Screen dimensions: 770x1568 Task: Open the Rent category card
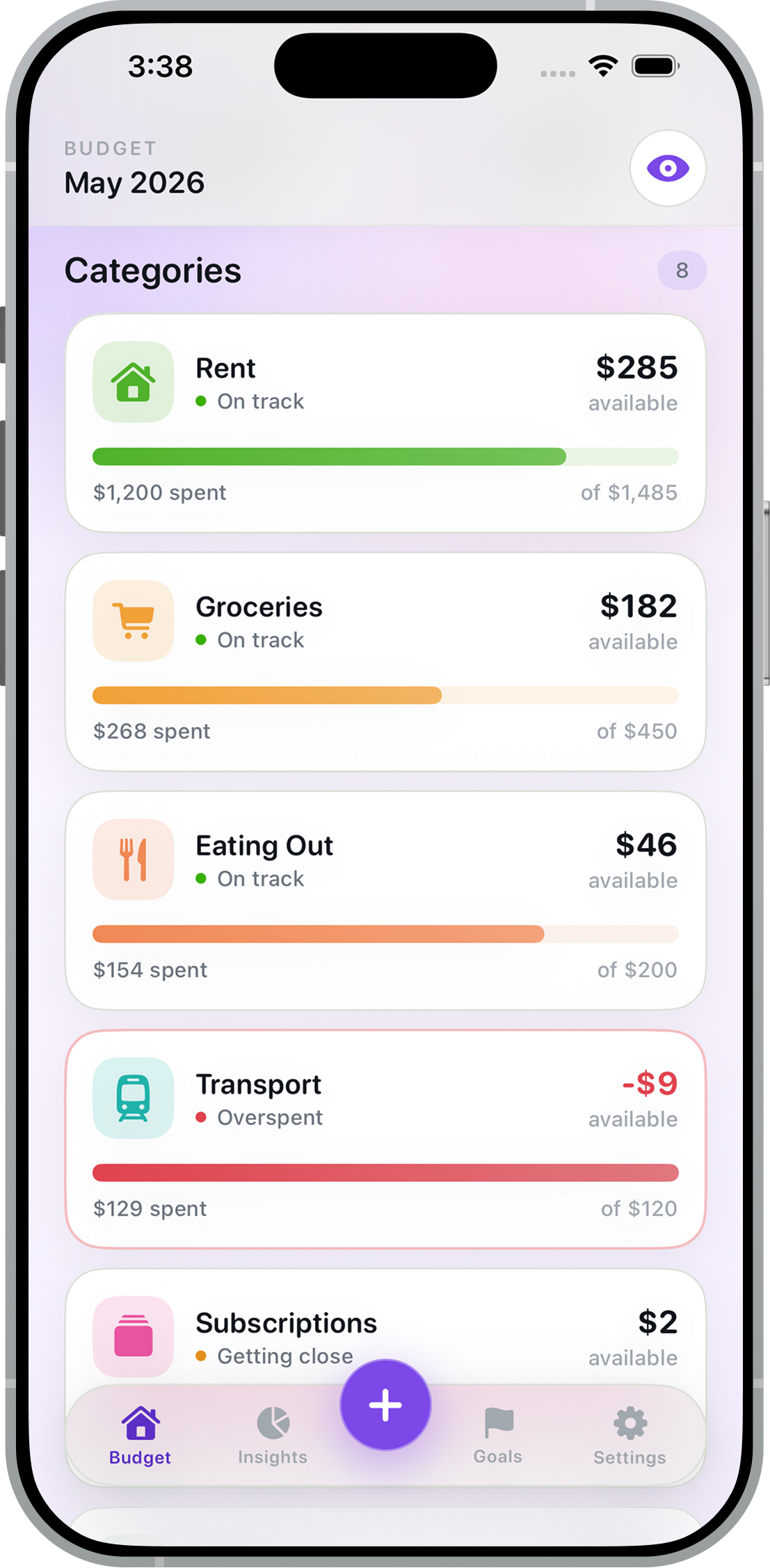(x=385, y=423)
